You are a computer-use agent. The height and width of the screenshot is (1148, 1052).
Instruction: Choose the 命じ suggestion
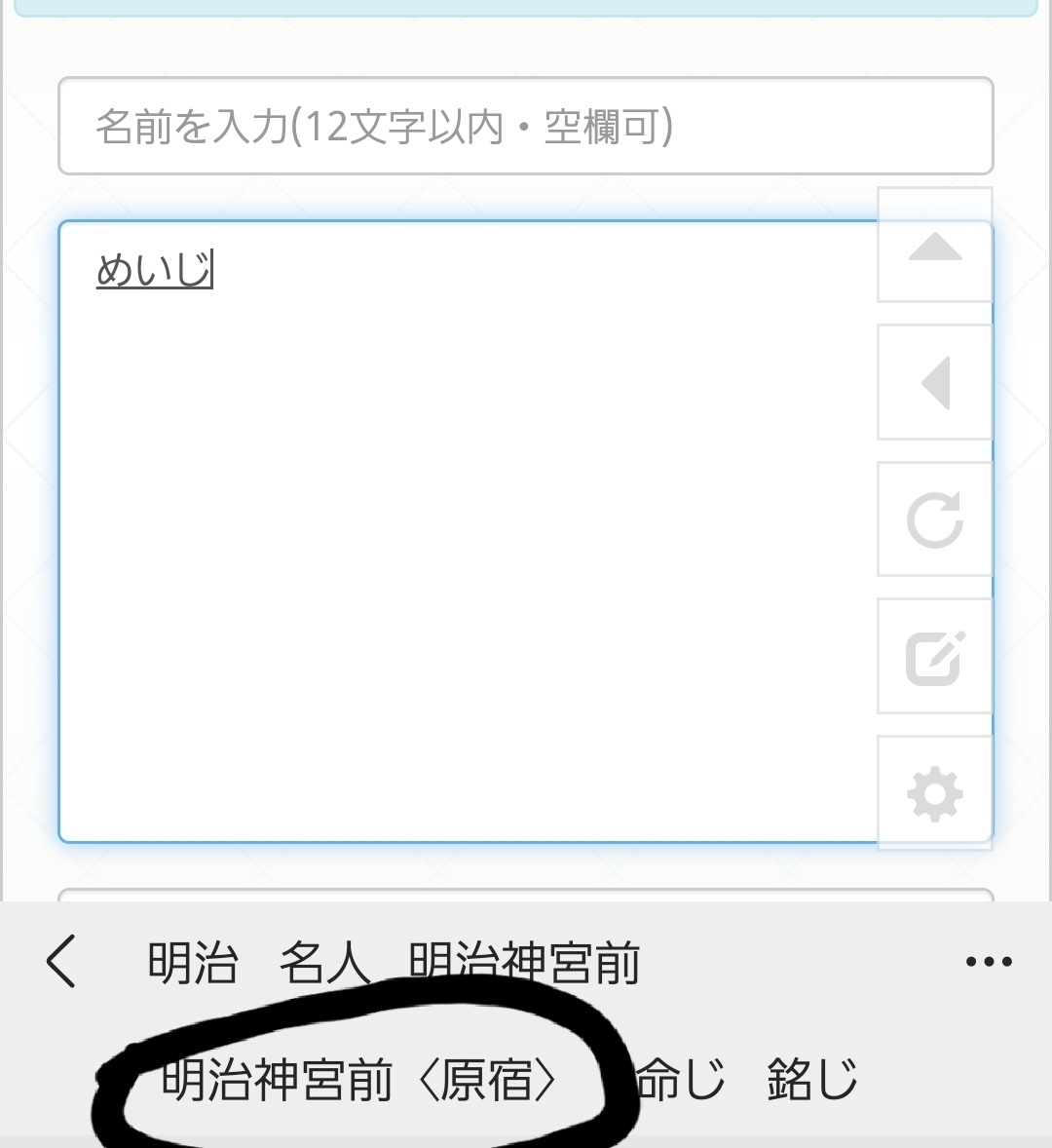[682, 1080]
